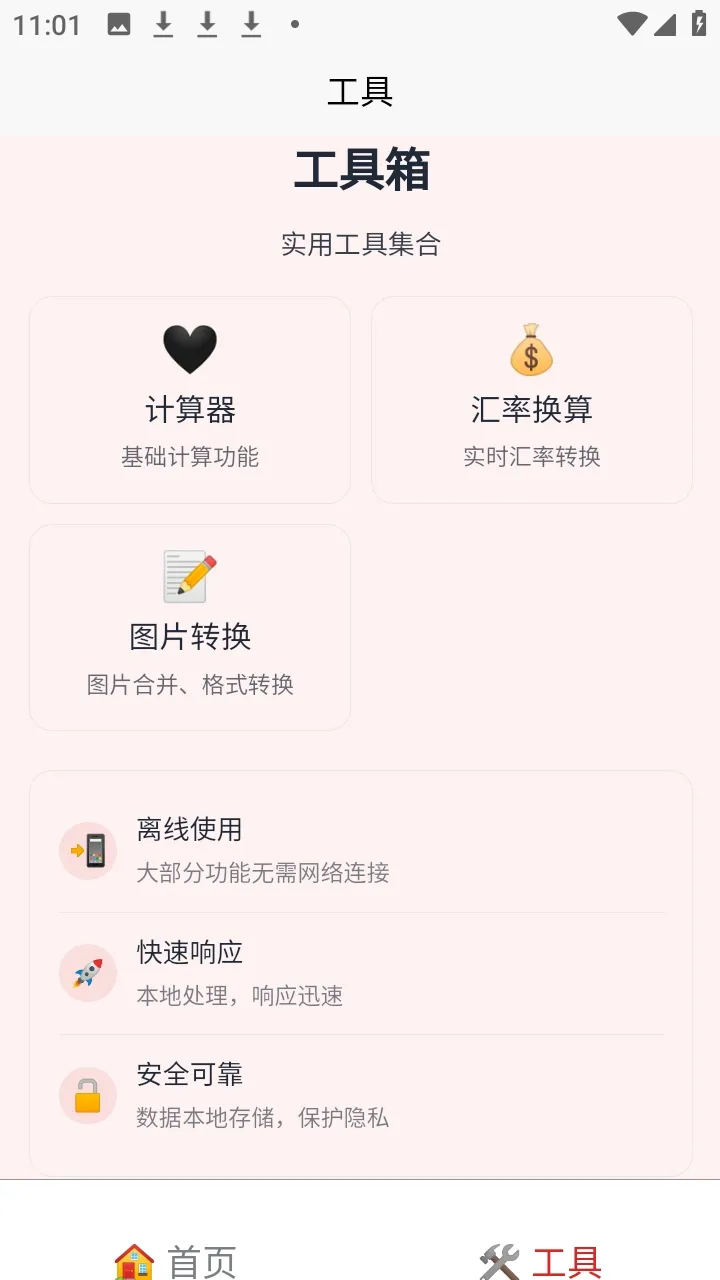Click the phone icon beside 离线使用

[x=88, y=851]
